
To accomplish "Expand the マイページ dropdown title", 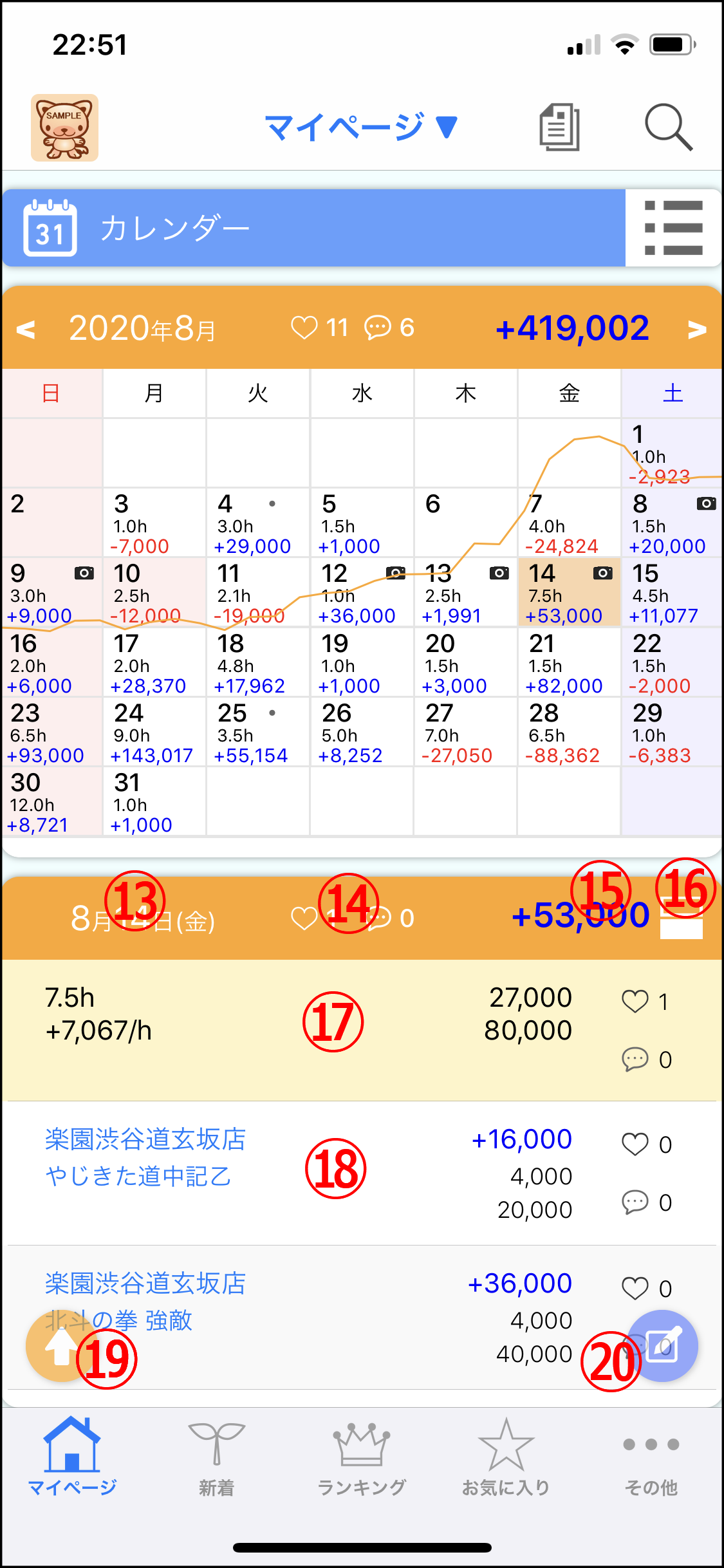I will pyautogui.click(x=361, y=127).
